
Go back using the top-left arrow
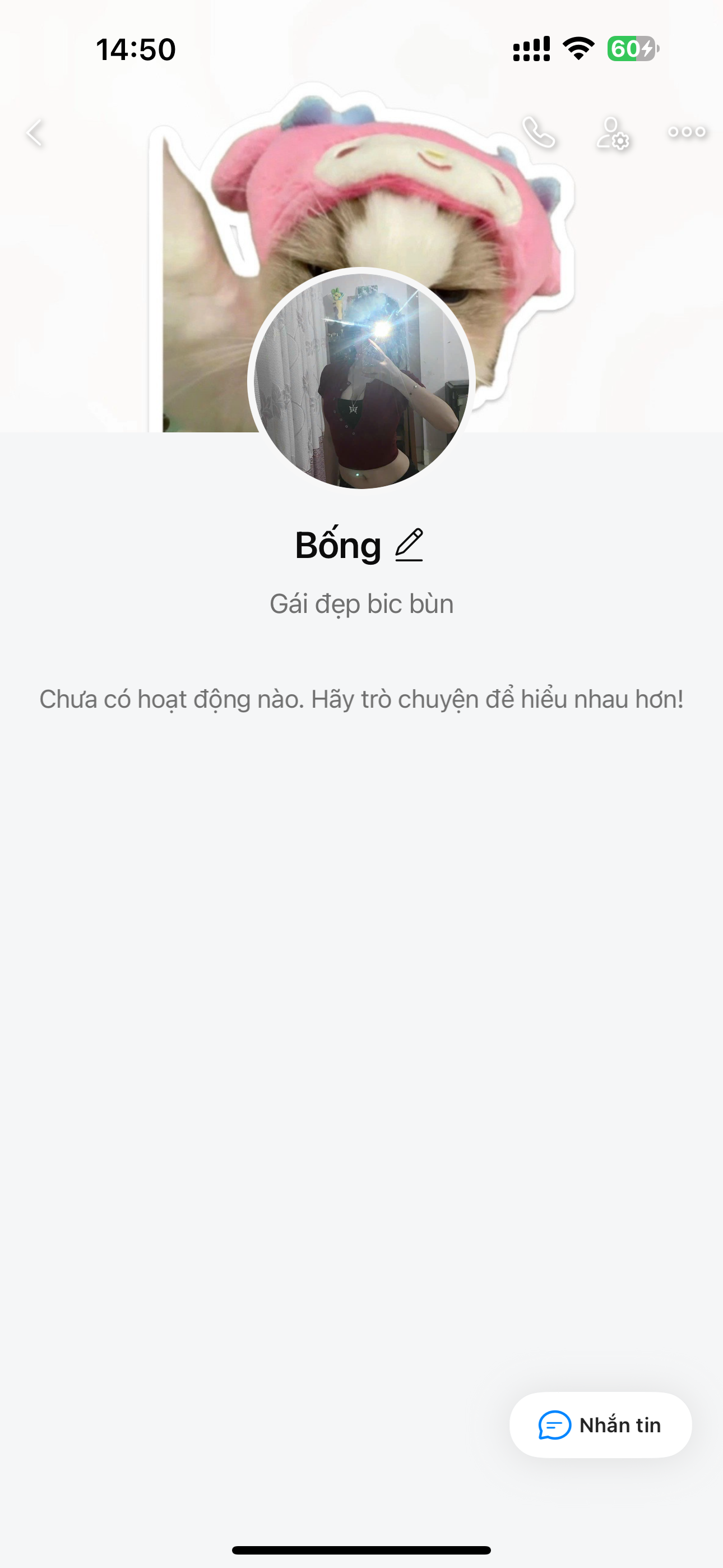(x=35, y=133)
